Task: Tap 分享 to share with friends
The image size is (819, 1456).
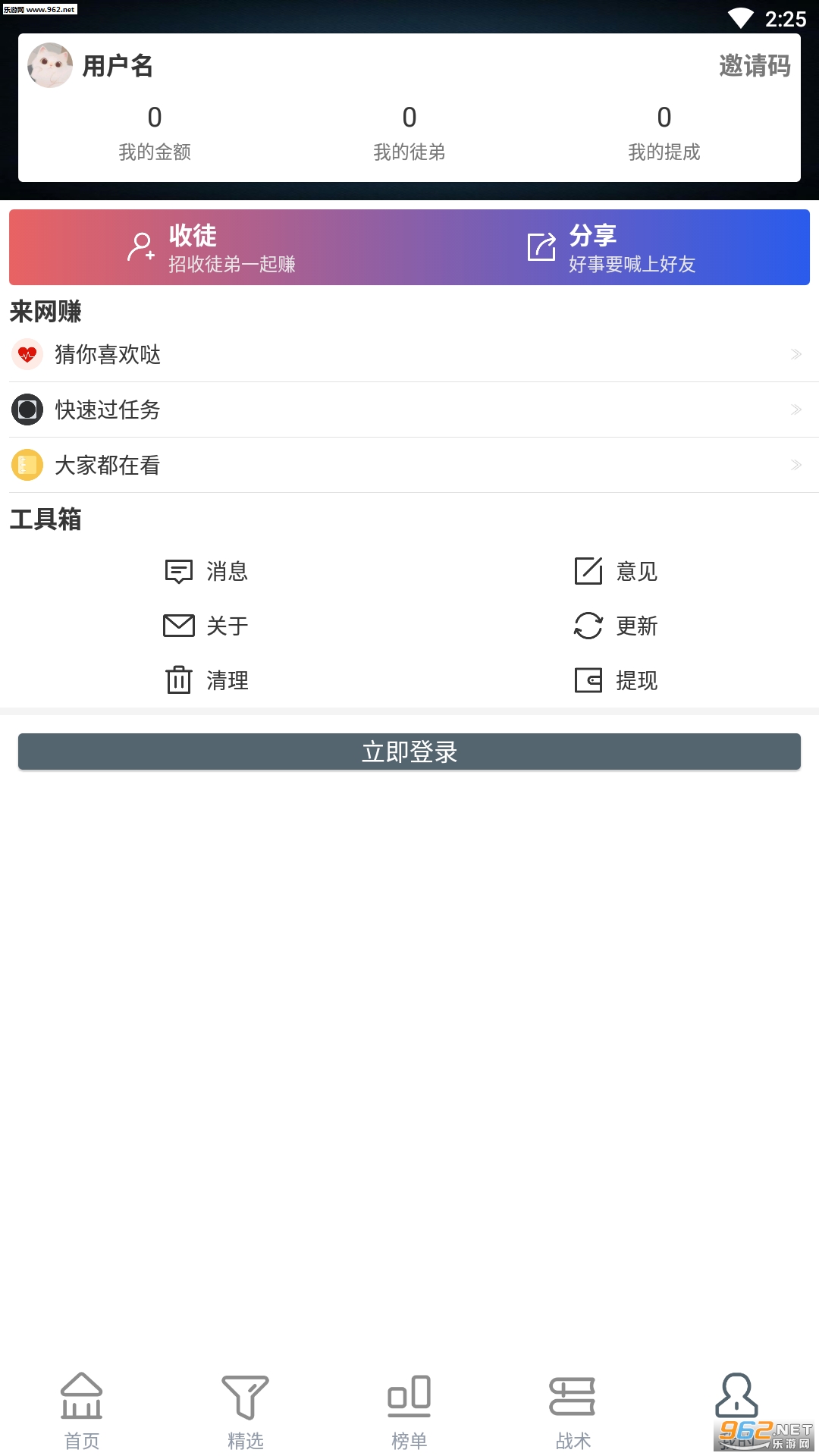Action: pyautogui.click(x=611, y=248)
